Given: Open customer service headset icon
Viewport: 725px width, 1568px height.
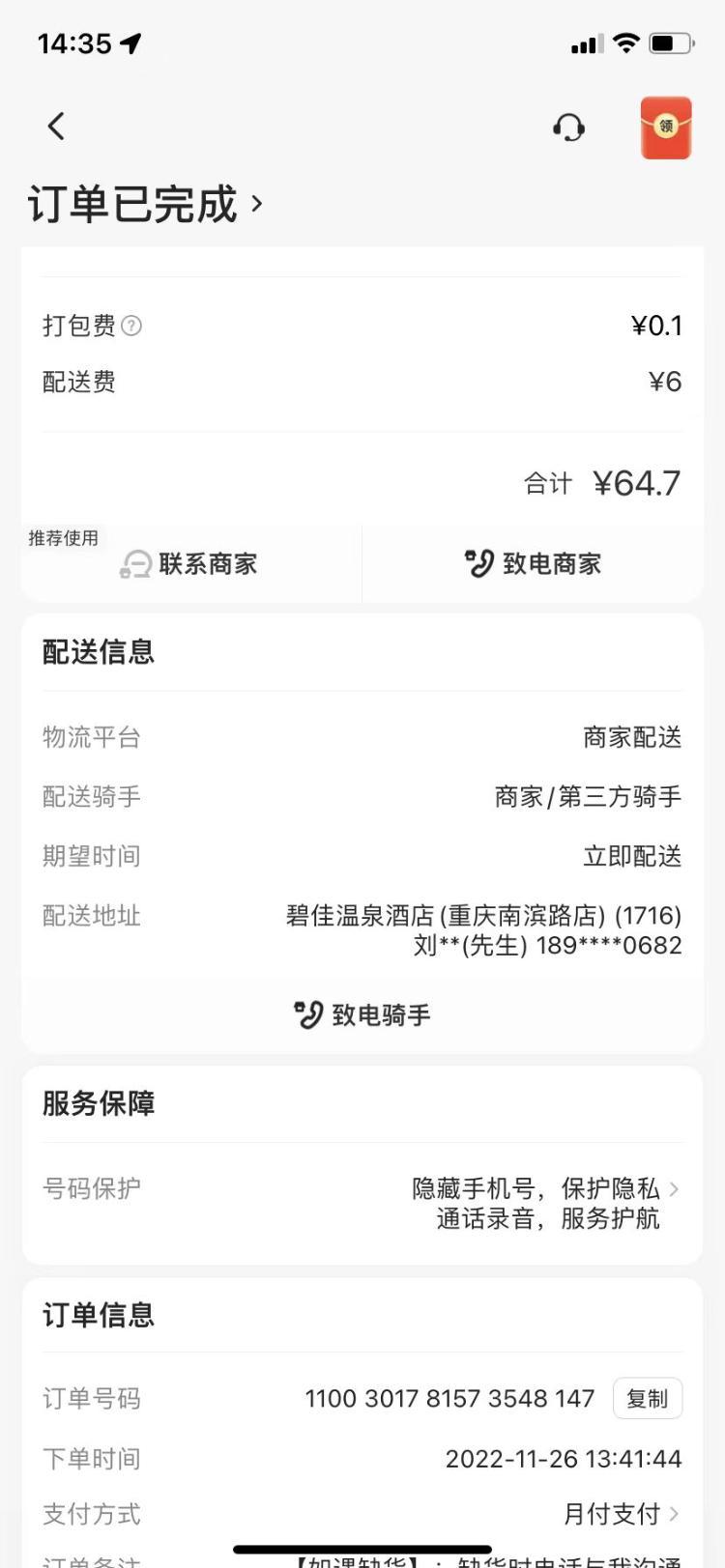Looking at the screenshot, I should coord(568,127).
